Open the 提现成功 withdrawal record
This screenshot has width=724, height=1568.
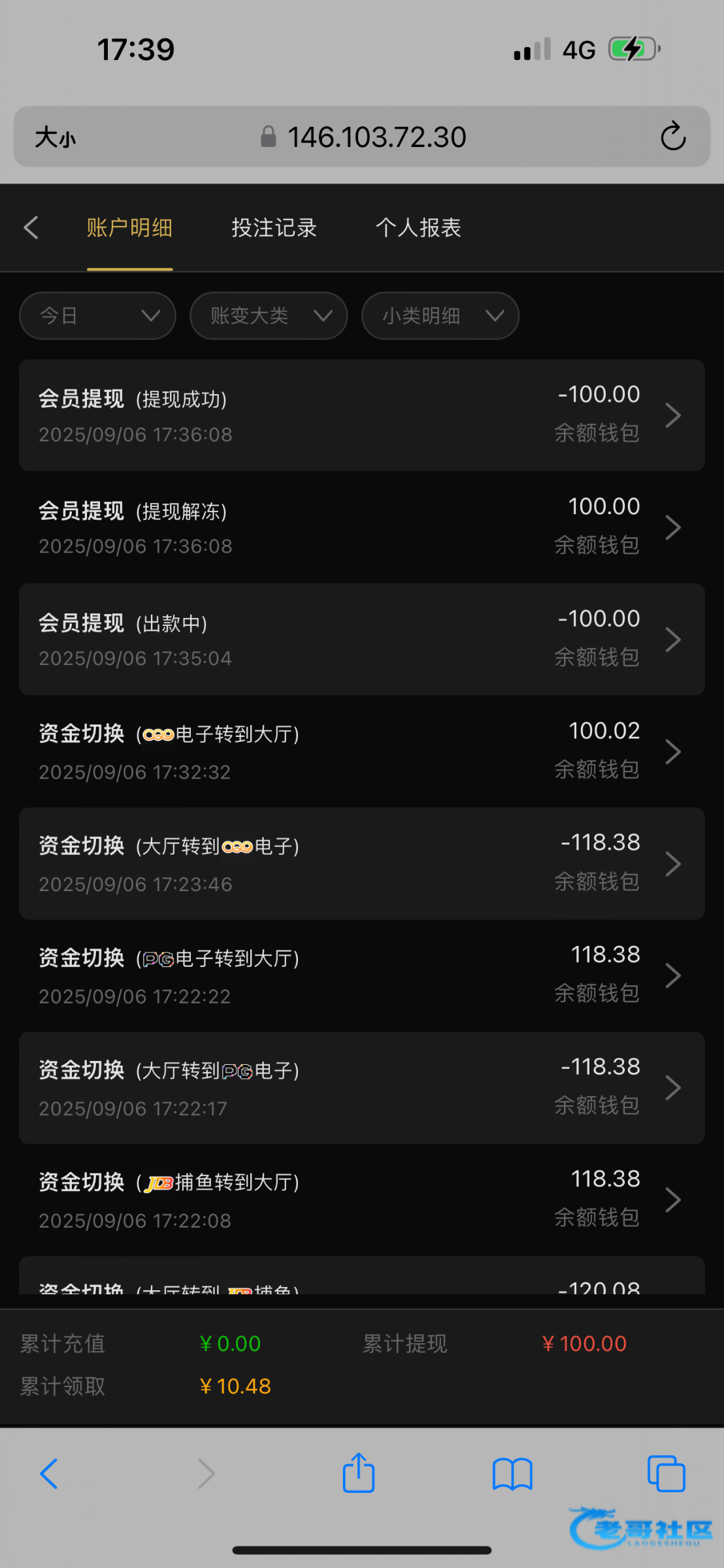pyautogui.click(x=361, y=415)
